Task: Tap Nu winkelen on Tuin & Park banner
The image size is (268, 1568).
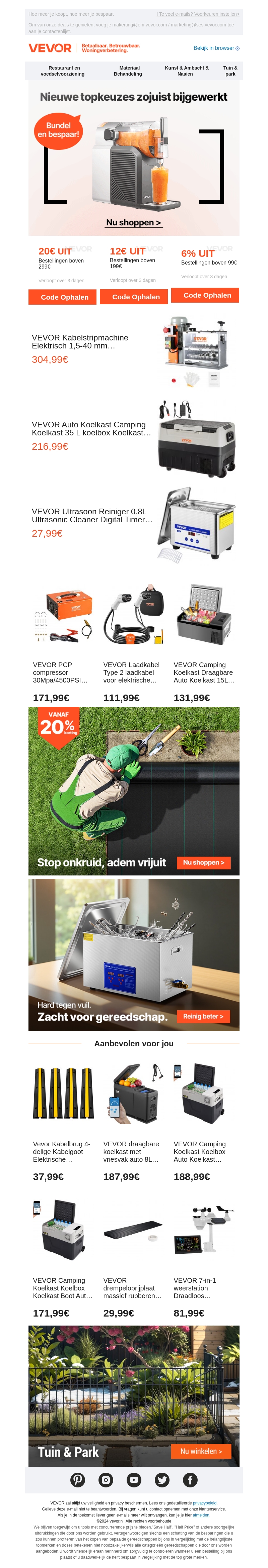Action: [201, 1451]
